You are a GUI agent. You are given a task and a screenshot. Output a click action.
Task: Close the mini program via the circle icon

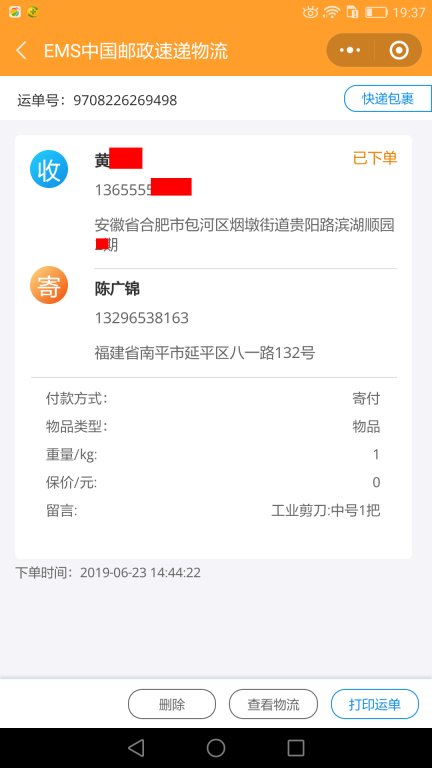[399, 50]
